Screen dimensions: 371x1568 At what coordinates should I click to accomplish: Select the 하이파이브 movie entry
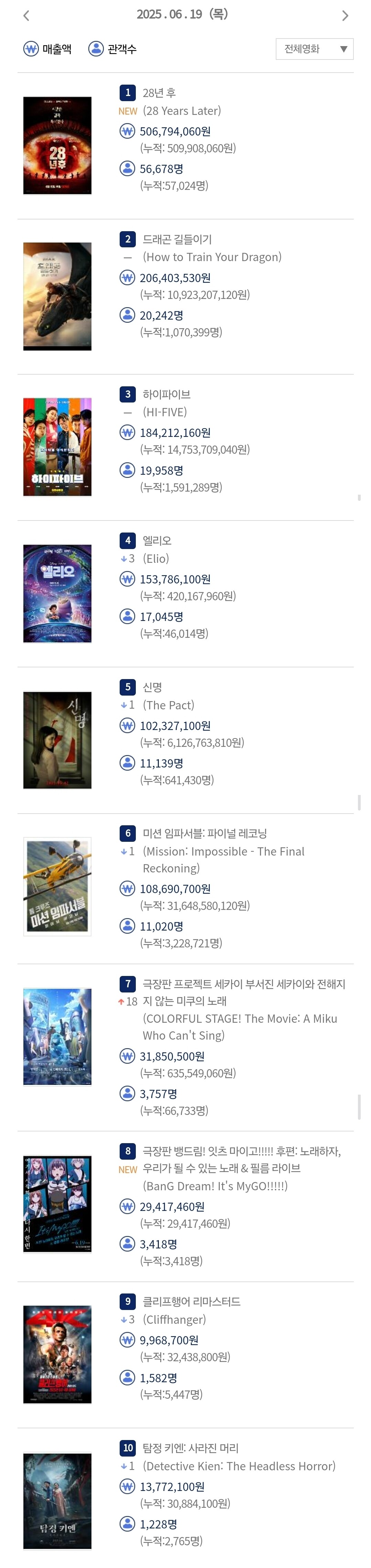point(167,395)
